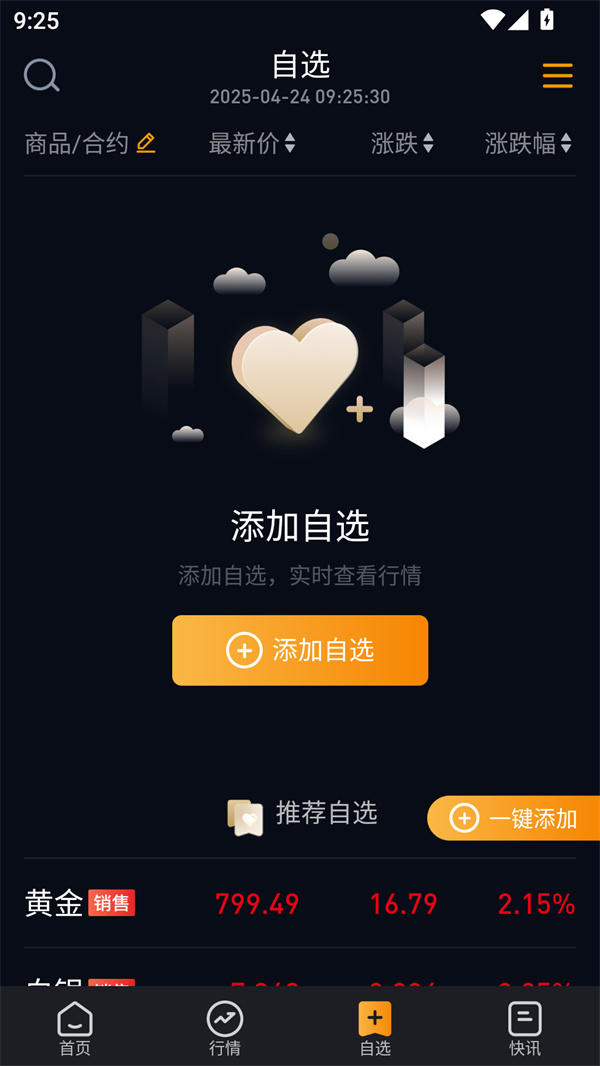Open the 黄金 quote row
This screenshot has height=1066, width=600.
[x=300, y=904]
